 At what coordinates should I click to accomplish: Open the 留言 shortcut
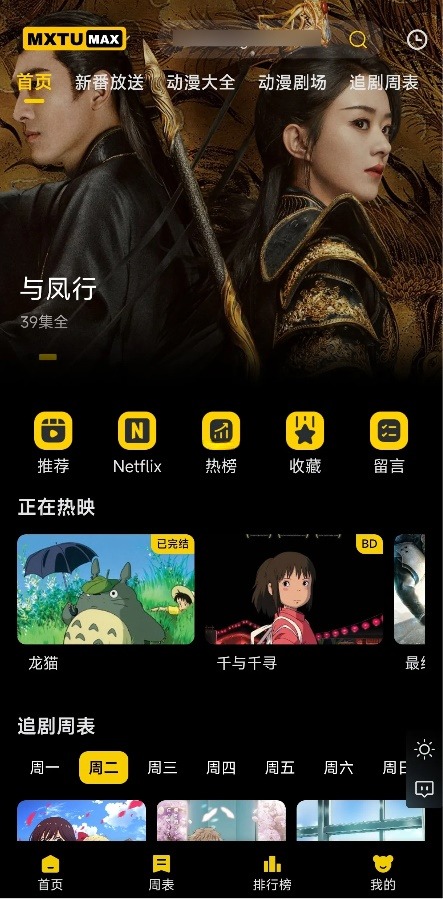point(389,443)
